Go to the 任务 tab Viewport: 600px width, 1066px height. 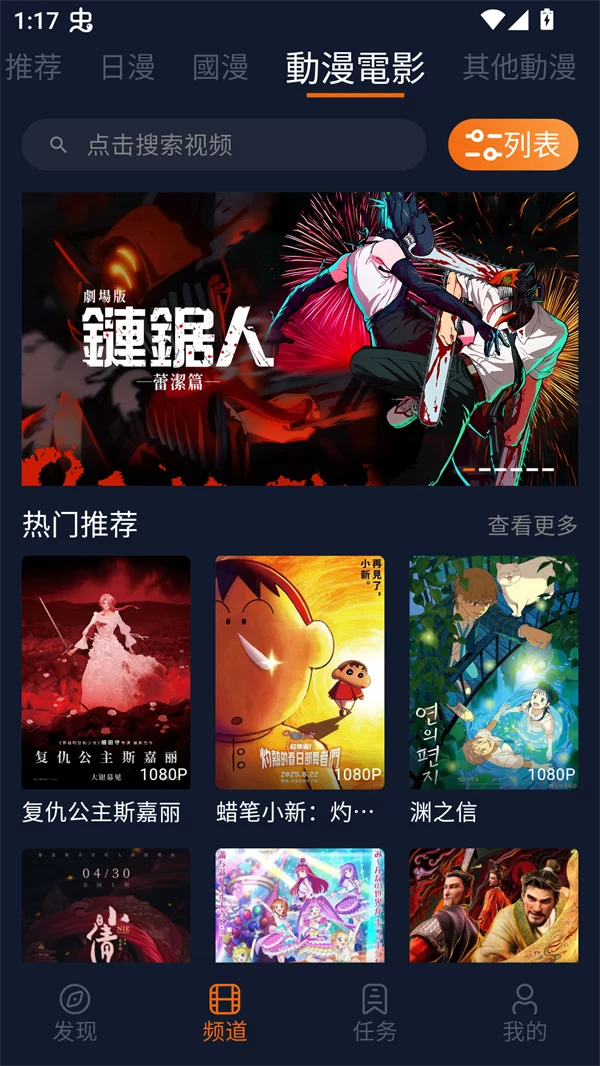(375, 1012)
